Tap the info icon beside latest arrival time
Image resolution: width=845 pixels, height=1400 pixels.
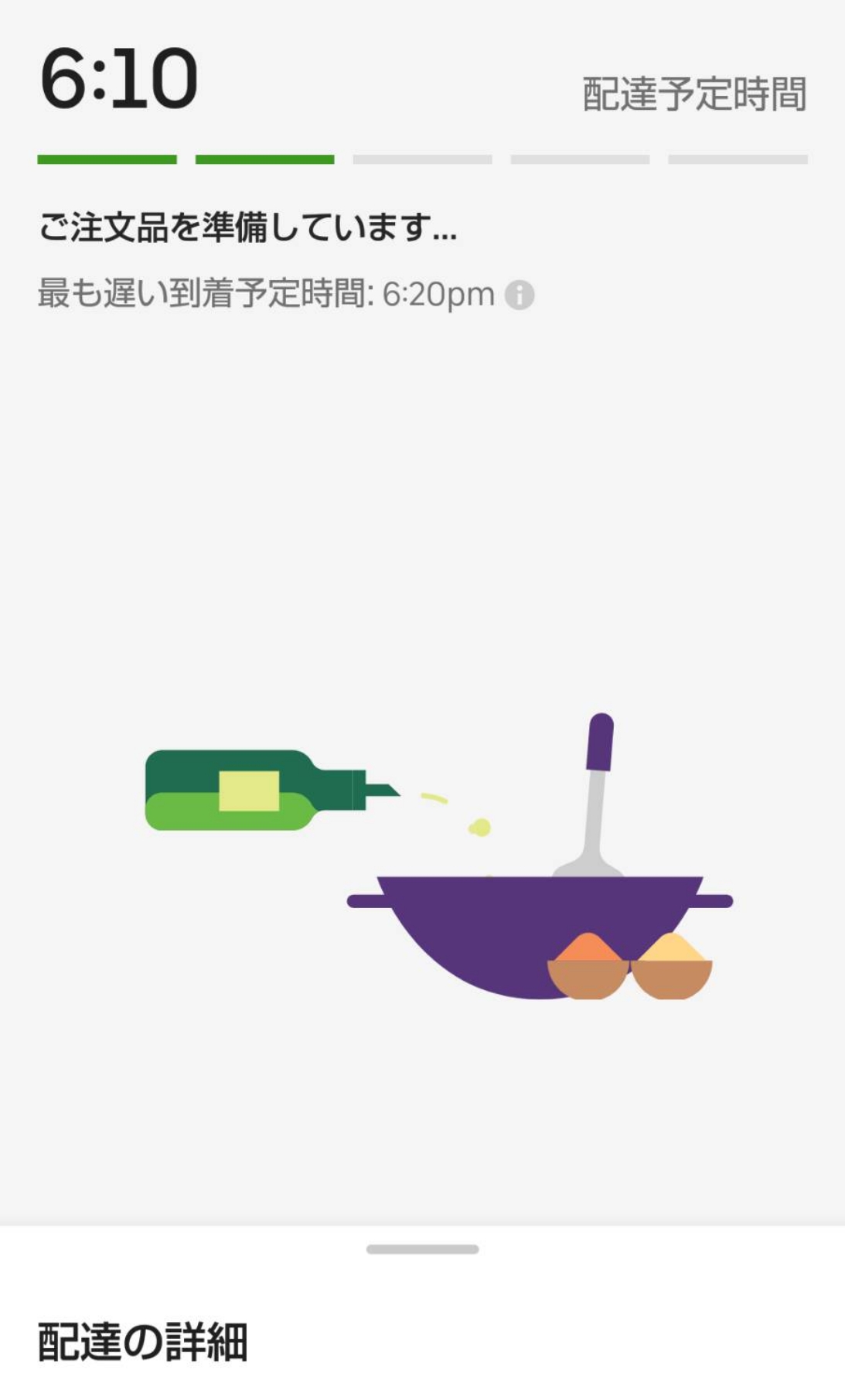coord(520,295)
